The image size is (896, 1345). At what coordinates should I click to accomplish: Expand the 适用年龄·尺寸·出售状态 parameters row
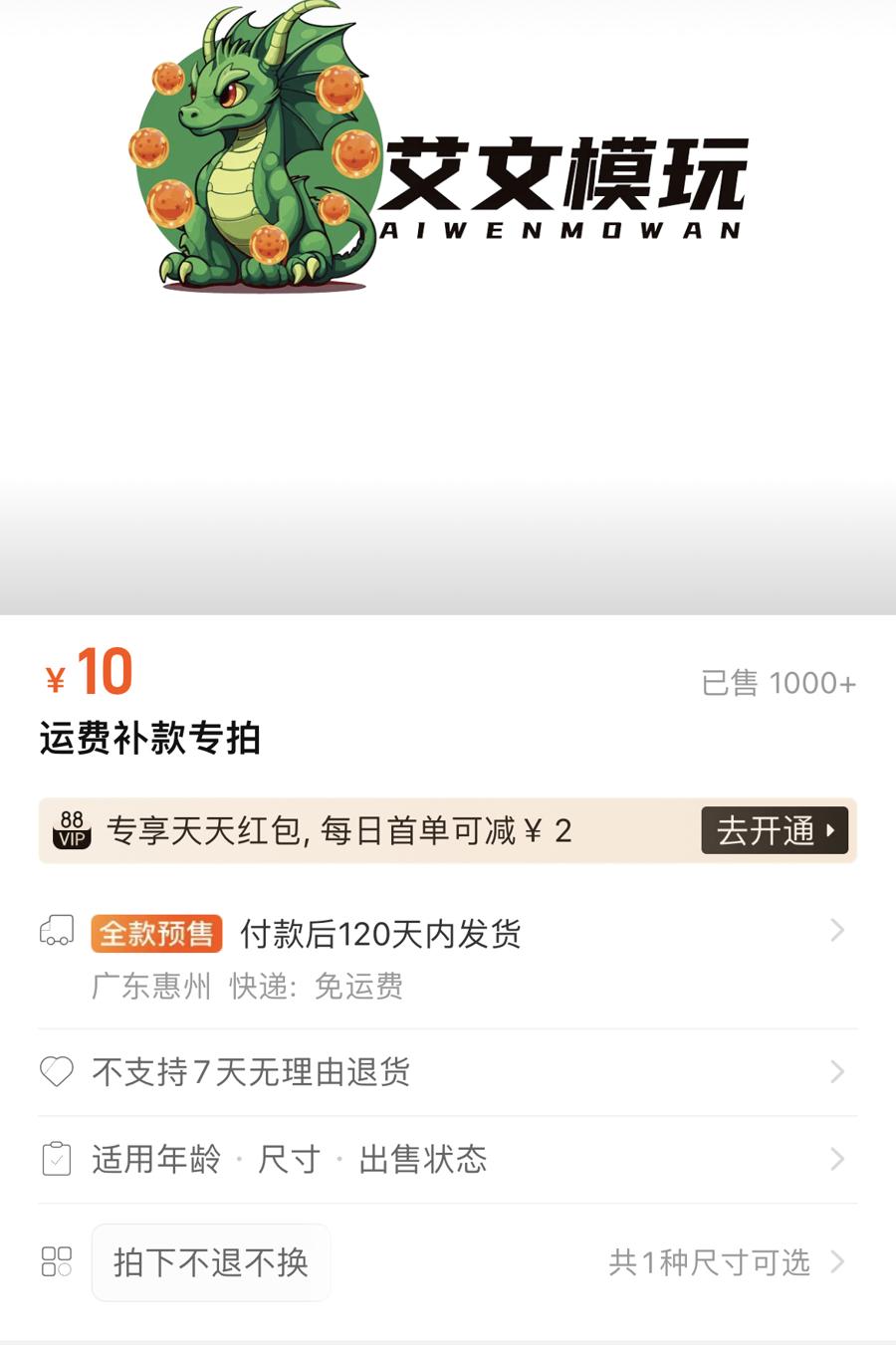point(837,1159)
